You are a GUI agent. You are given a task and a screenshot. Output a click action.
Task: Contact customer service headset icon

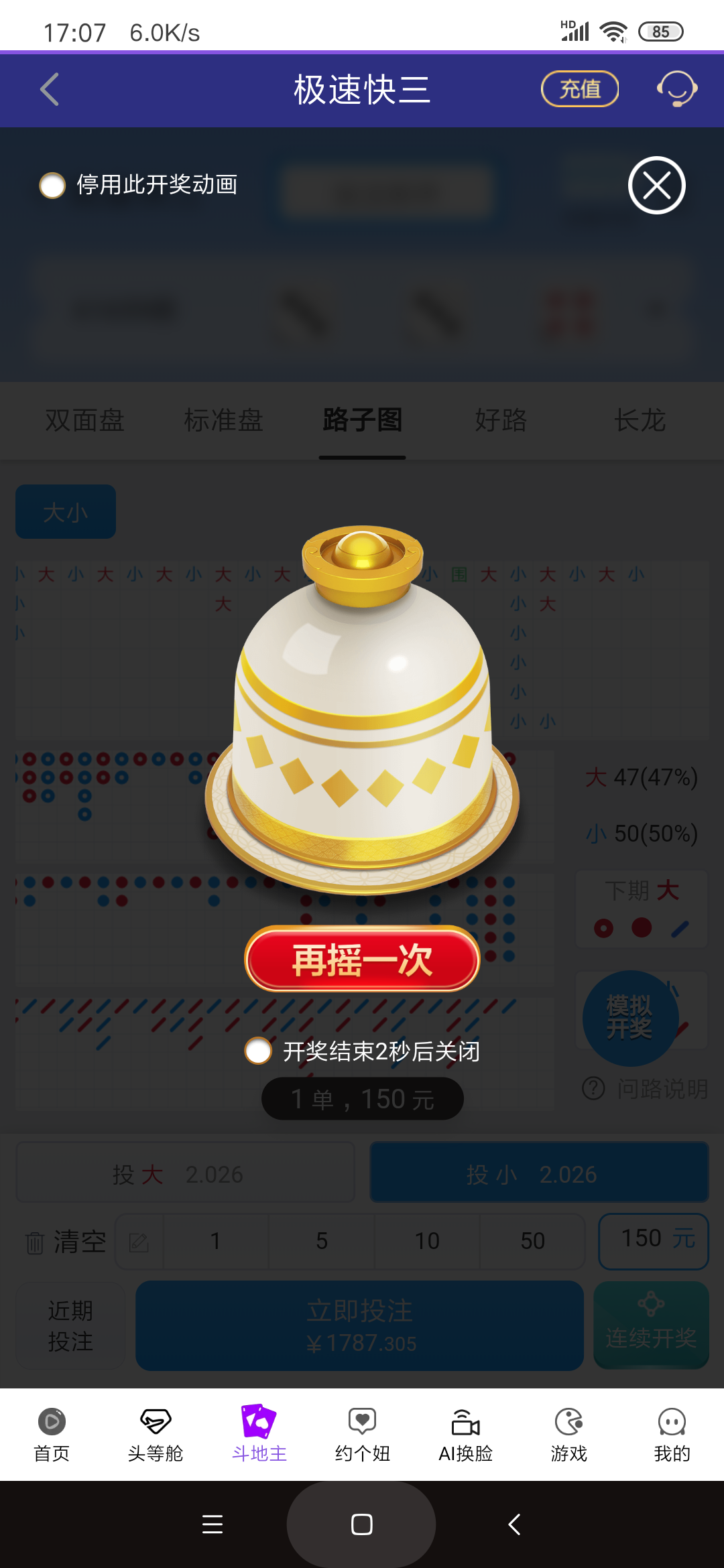click(x=677, y=89)
